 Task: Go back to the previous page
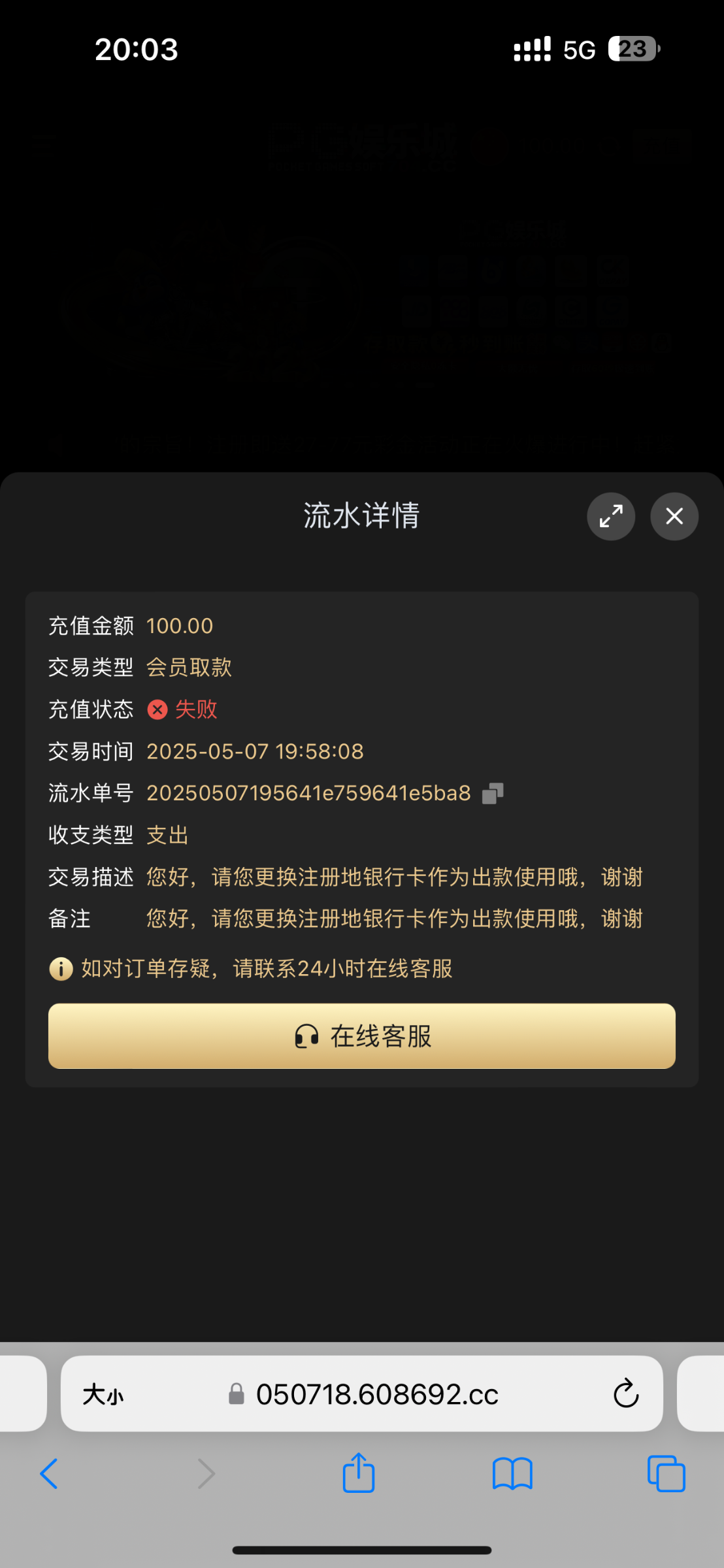pyautogui.click(x=49, y=1474)
